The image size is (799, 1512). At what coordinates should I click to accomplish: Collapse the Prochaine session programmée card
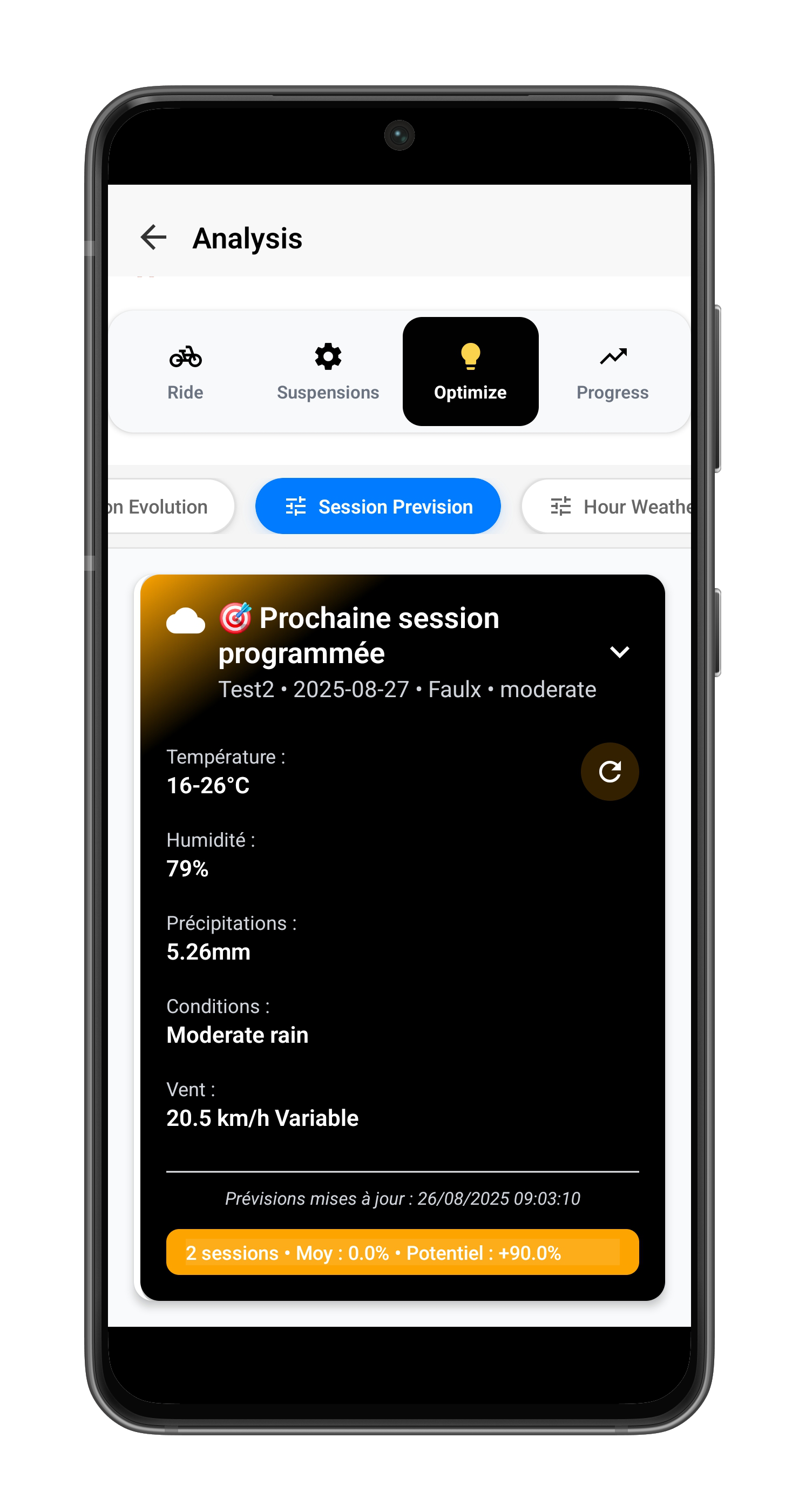619,652
